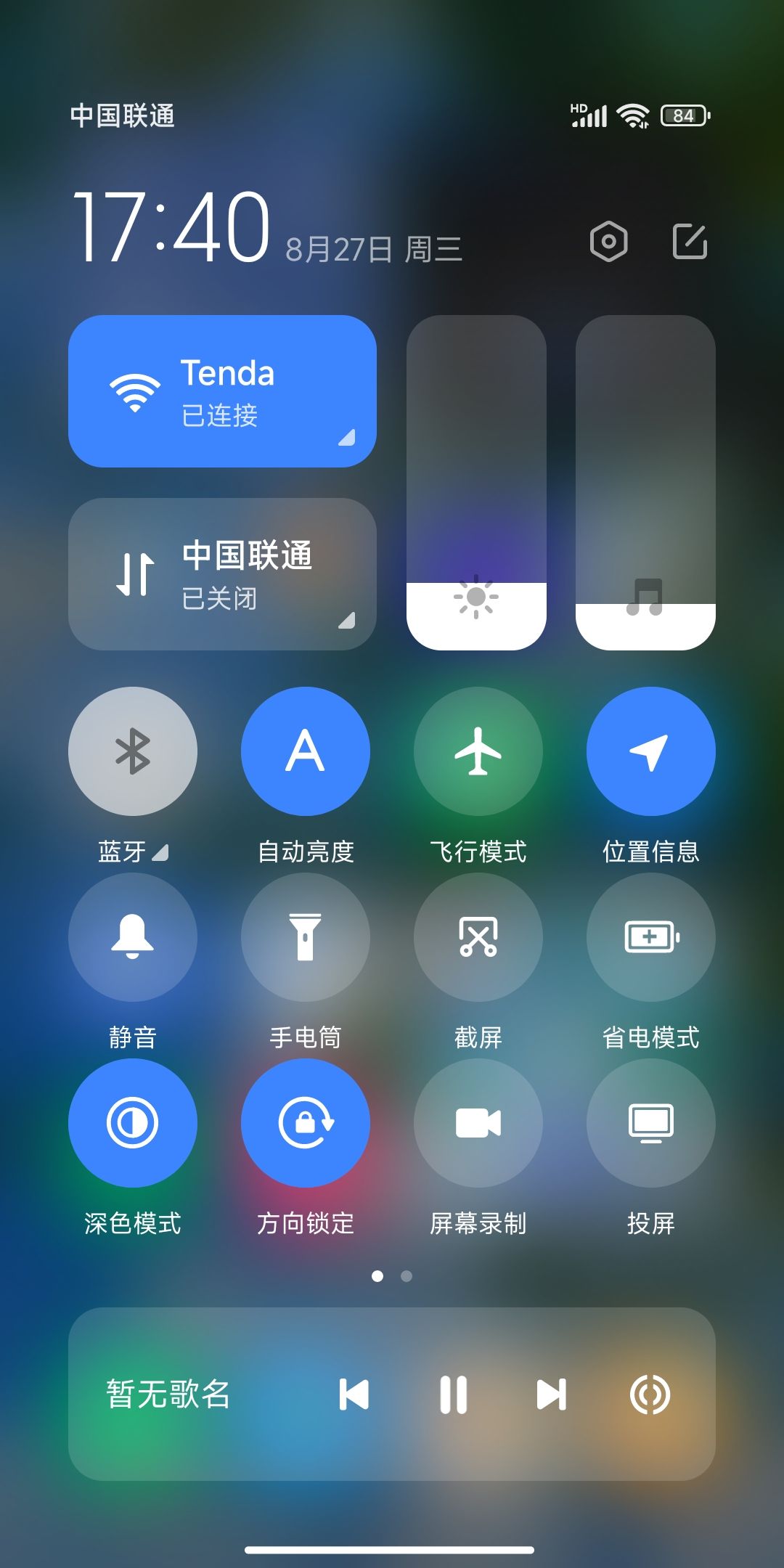
Task: Switch on the 手电筒 flashlight
Action: [306, 937]
